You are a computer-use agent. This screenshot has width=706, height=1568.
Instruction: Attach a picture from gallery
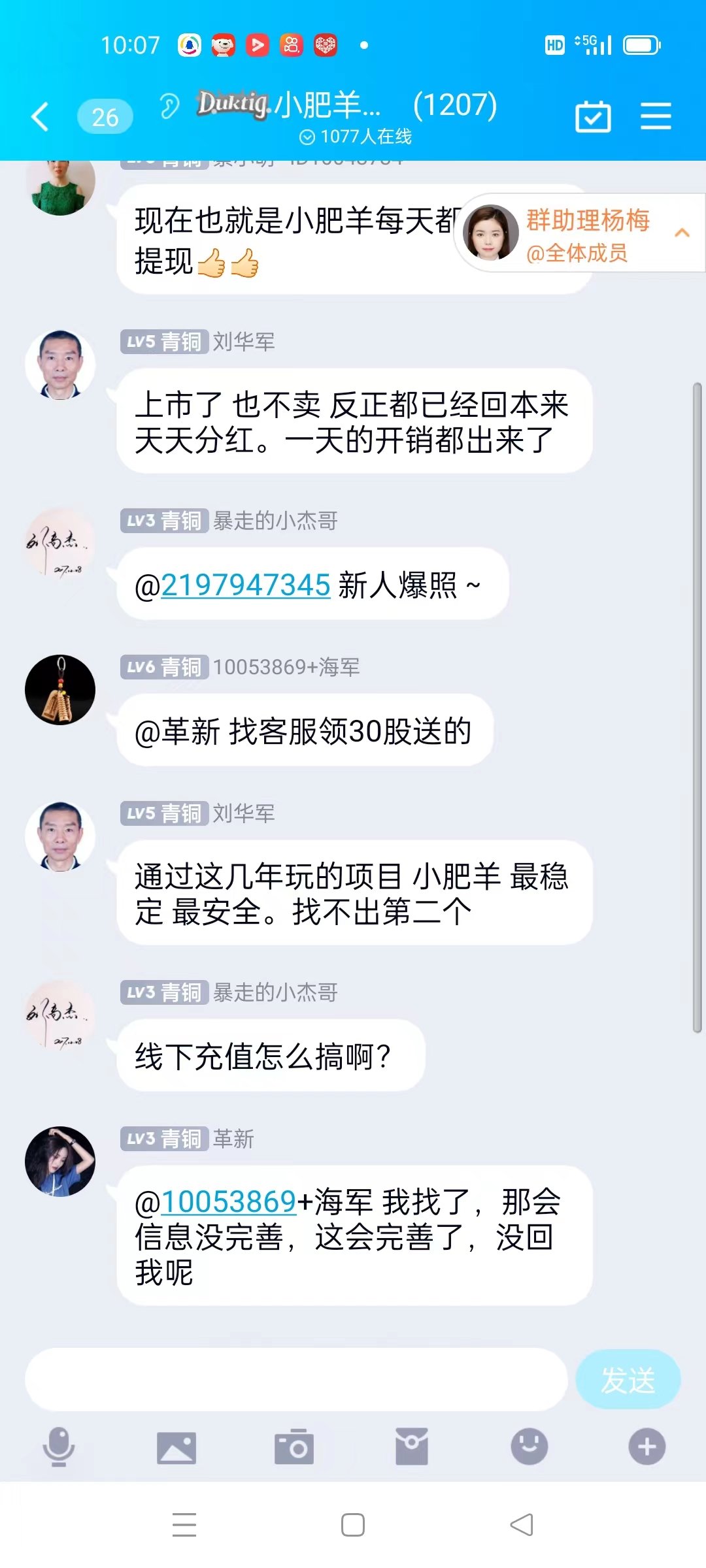point(176,1448)
